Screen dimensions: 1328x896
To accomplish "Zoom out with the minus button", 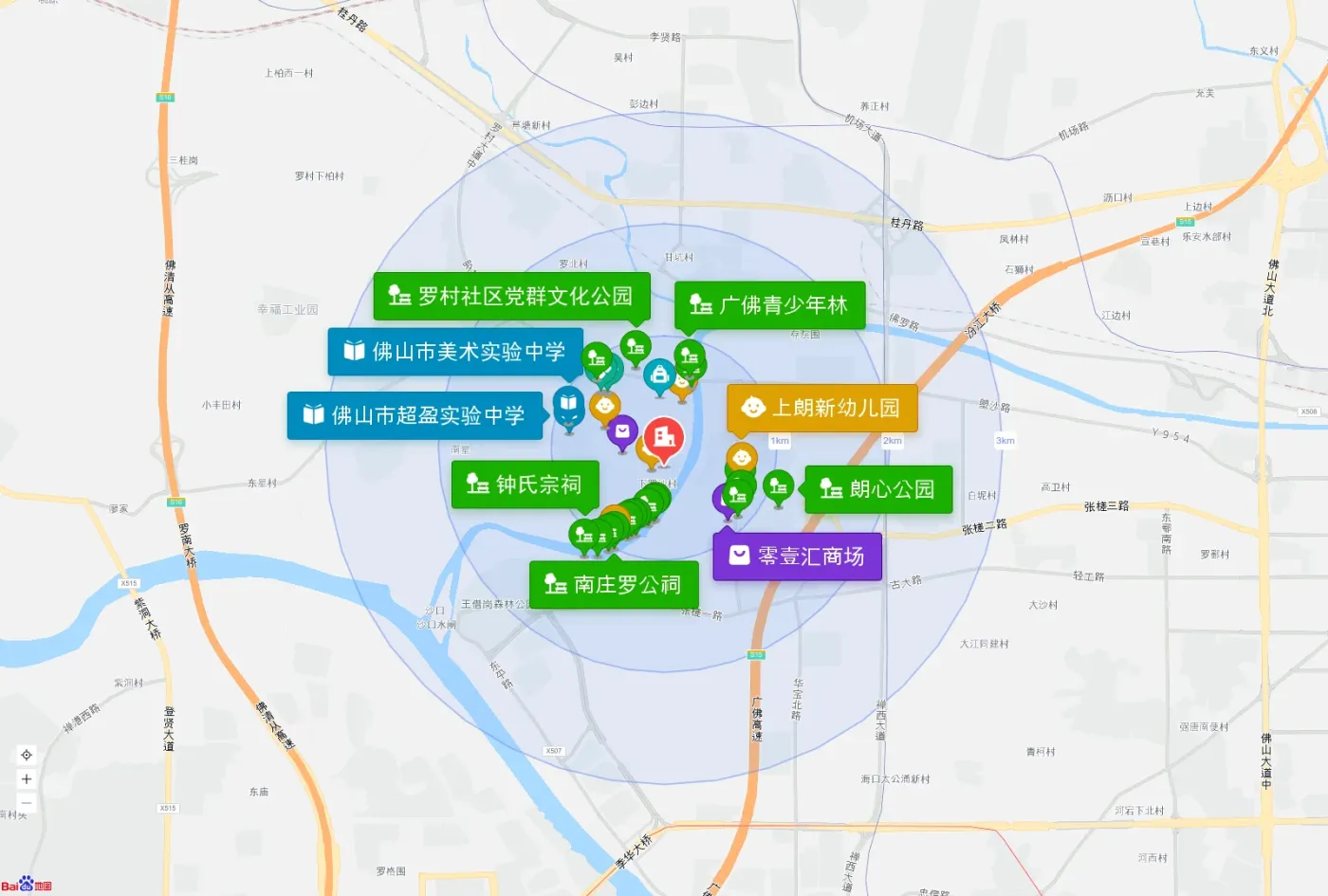I will coord(27,803).
